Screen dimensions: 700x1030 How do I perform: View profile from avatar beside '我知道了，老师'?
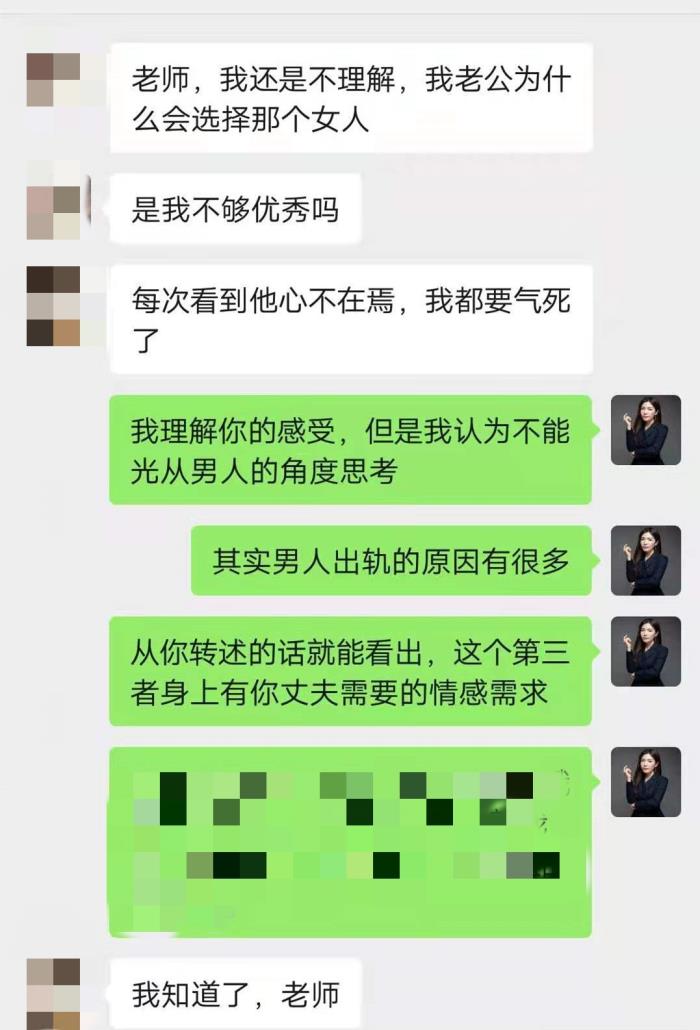click(53, 993)
